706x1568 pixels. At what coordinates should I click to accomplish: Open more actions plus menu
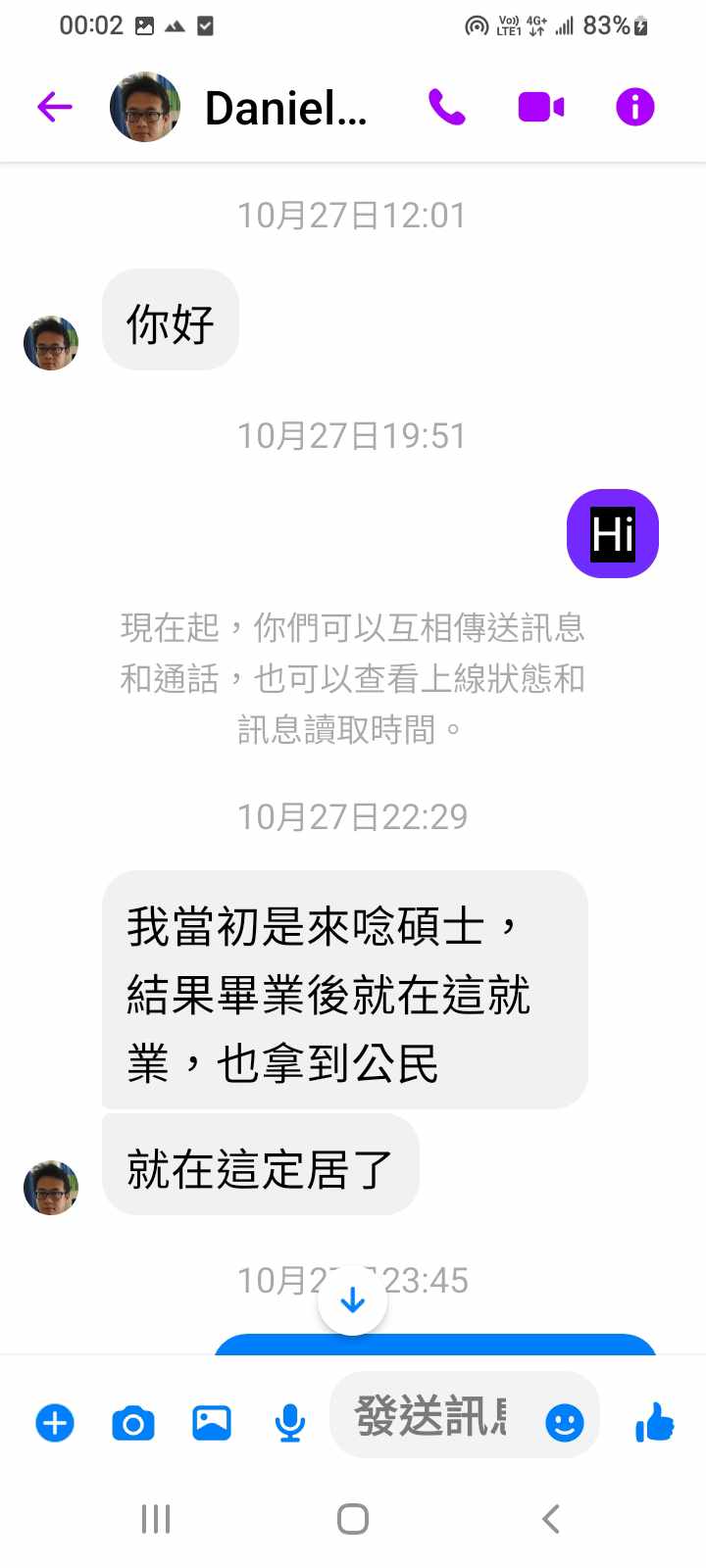[x=55, y=1422]
